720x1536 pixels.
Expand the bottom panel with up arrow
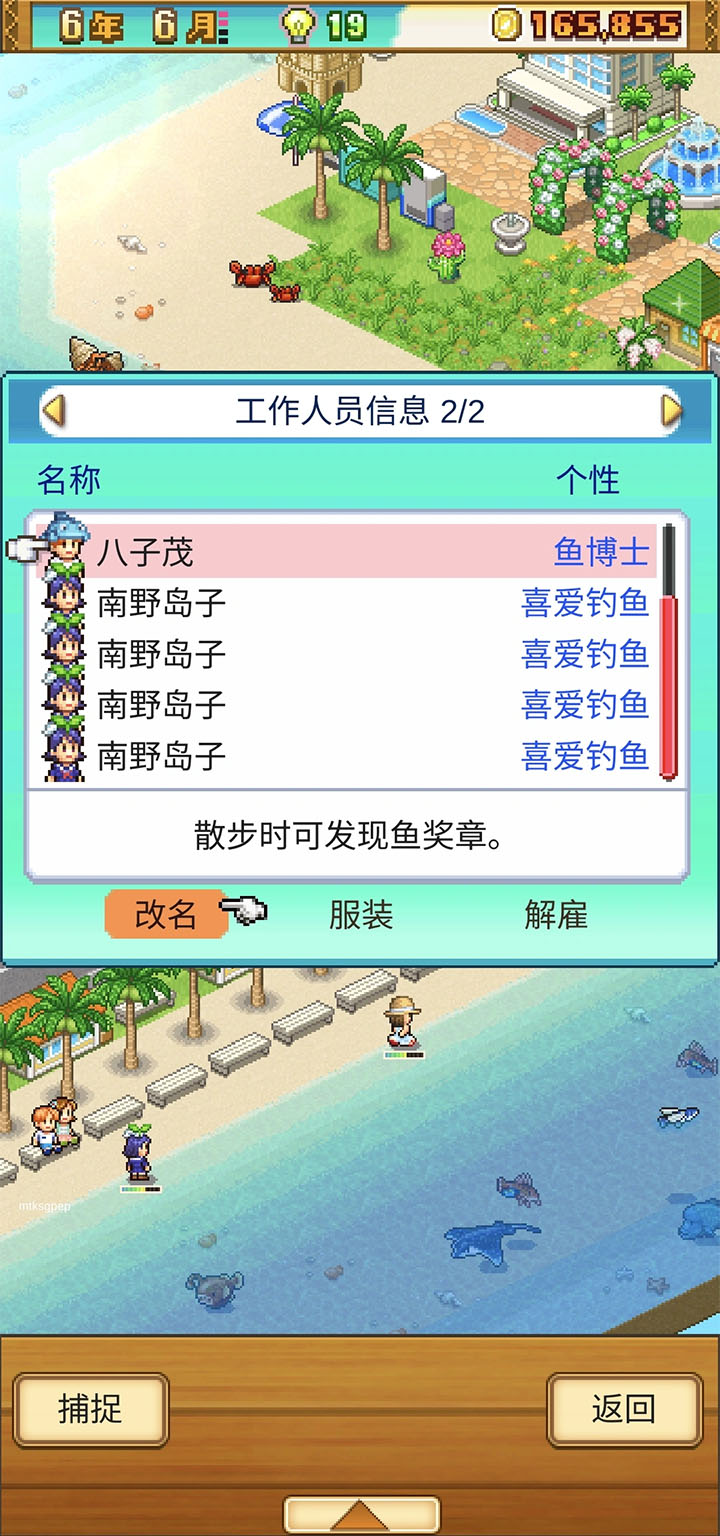click(361, 1515)
